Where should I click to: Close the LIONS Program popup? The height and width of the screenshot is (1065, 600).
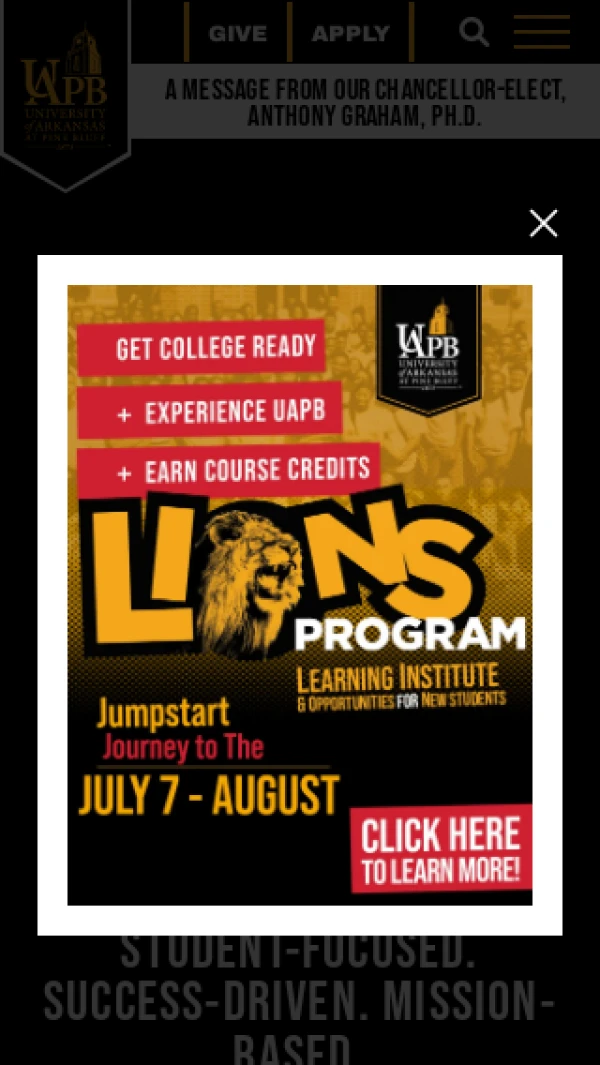[543, 223]
